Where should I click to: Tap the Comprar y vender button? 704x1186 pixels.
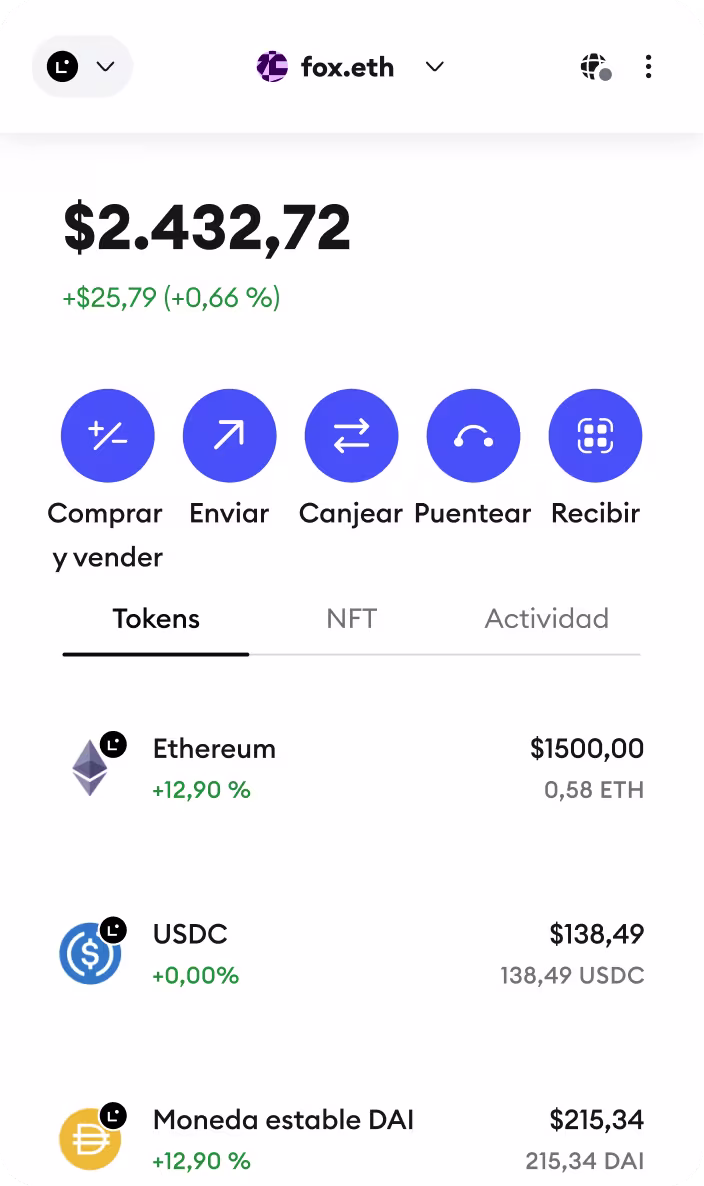107,436
